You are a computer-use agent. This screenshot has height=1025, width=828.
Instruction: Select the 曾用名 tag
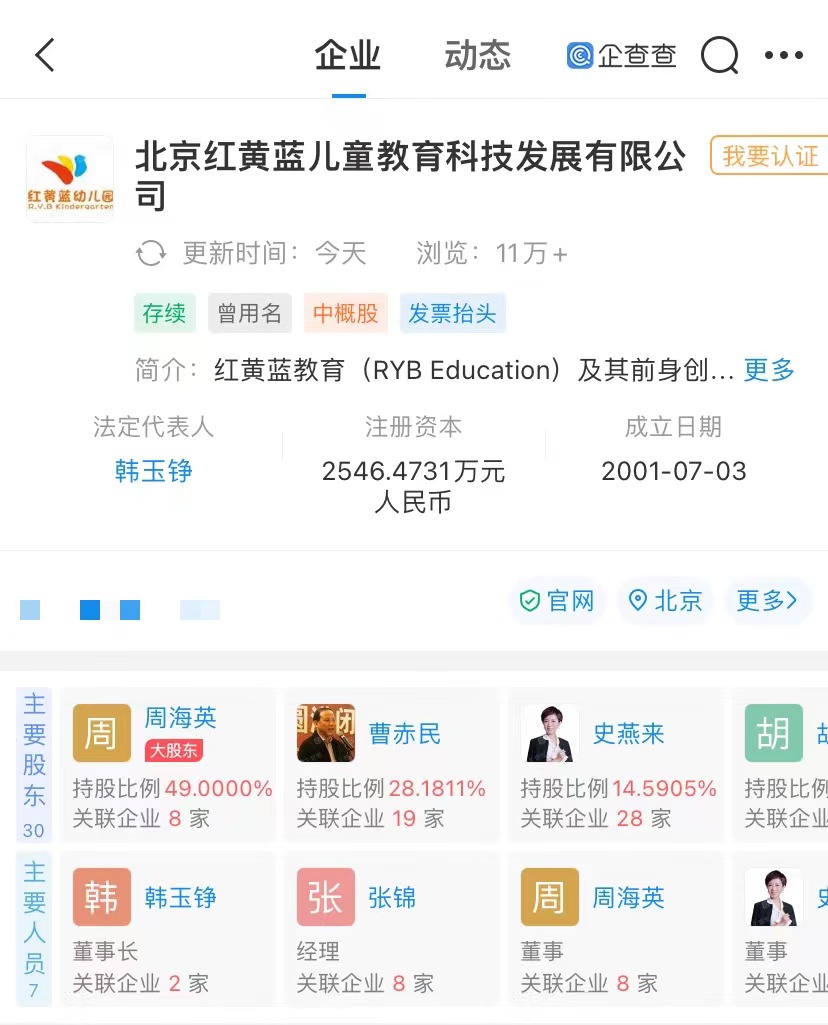tap(249, 313)
